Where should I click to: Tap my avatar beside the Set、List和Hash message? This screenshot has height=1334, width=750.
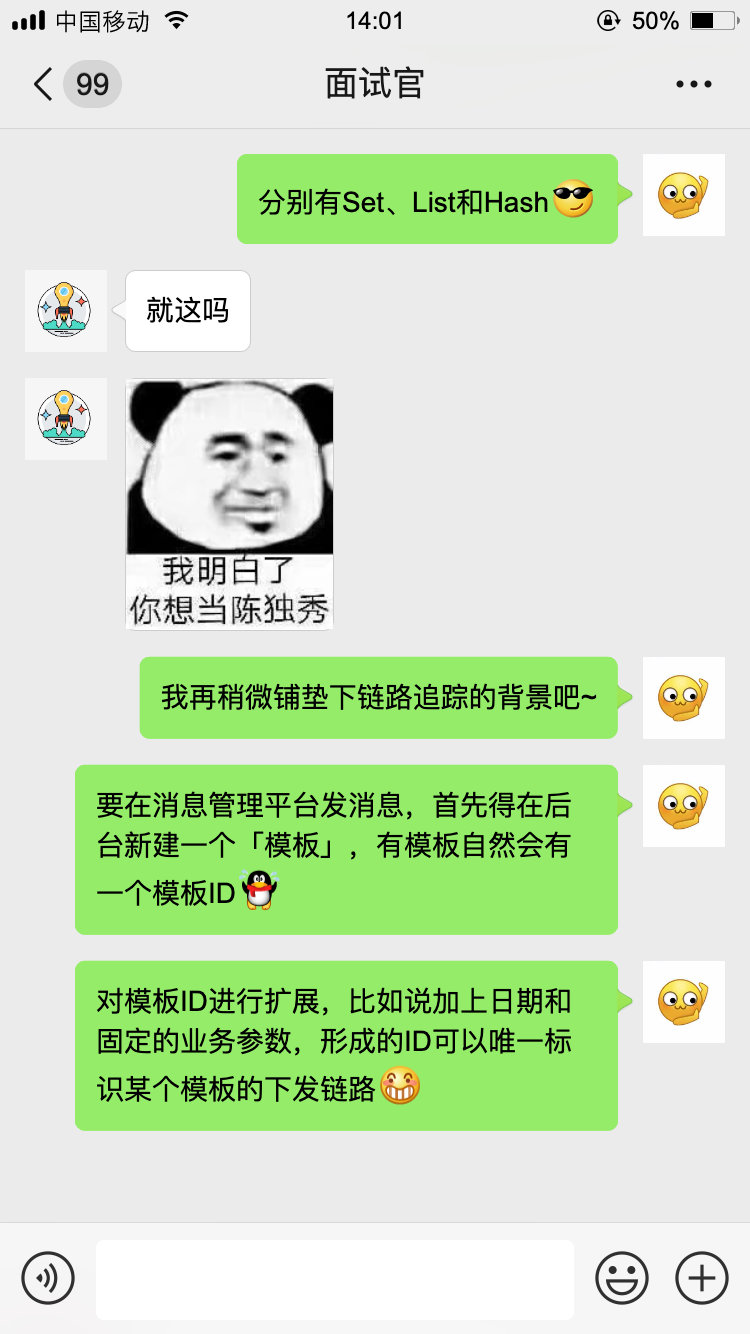(x=683, y=195)
